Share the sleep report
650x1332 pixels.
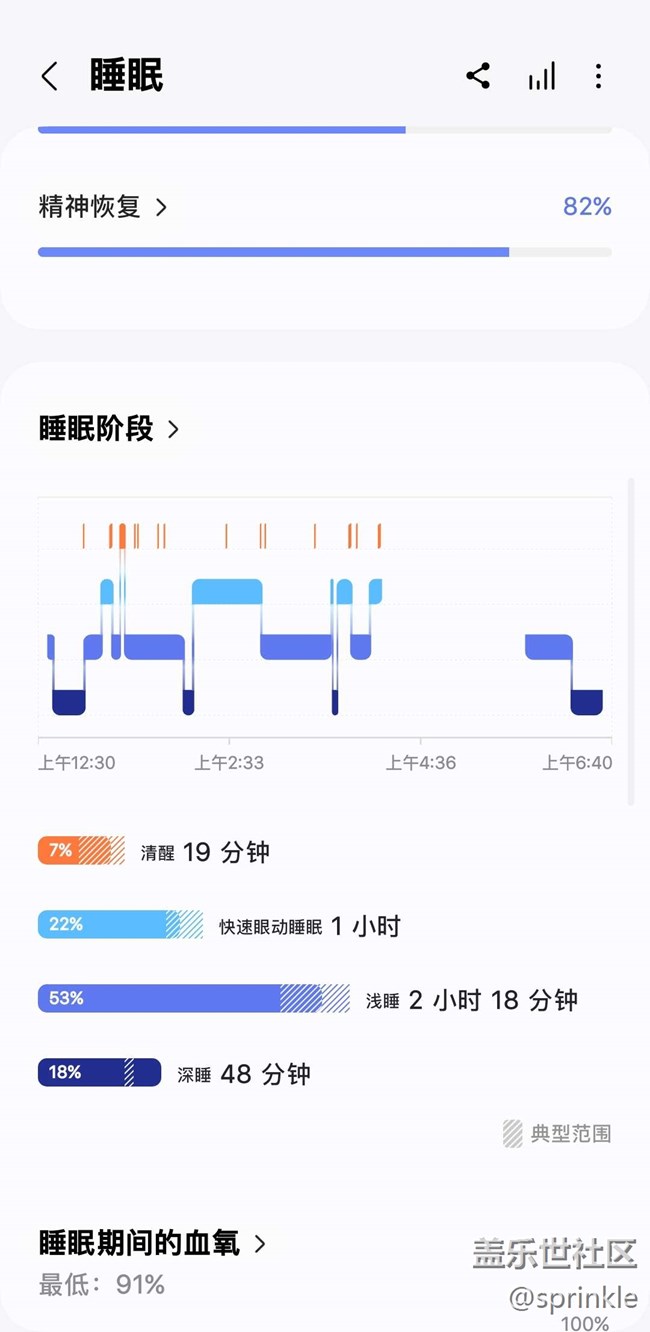click(478, 76)
